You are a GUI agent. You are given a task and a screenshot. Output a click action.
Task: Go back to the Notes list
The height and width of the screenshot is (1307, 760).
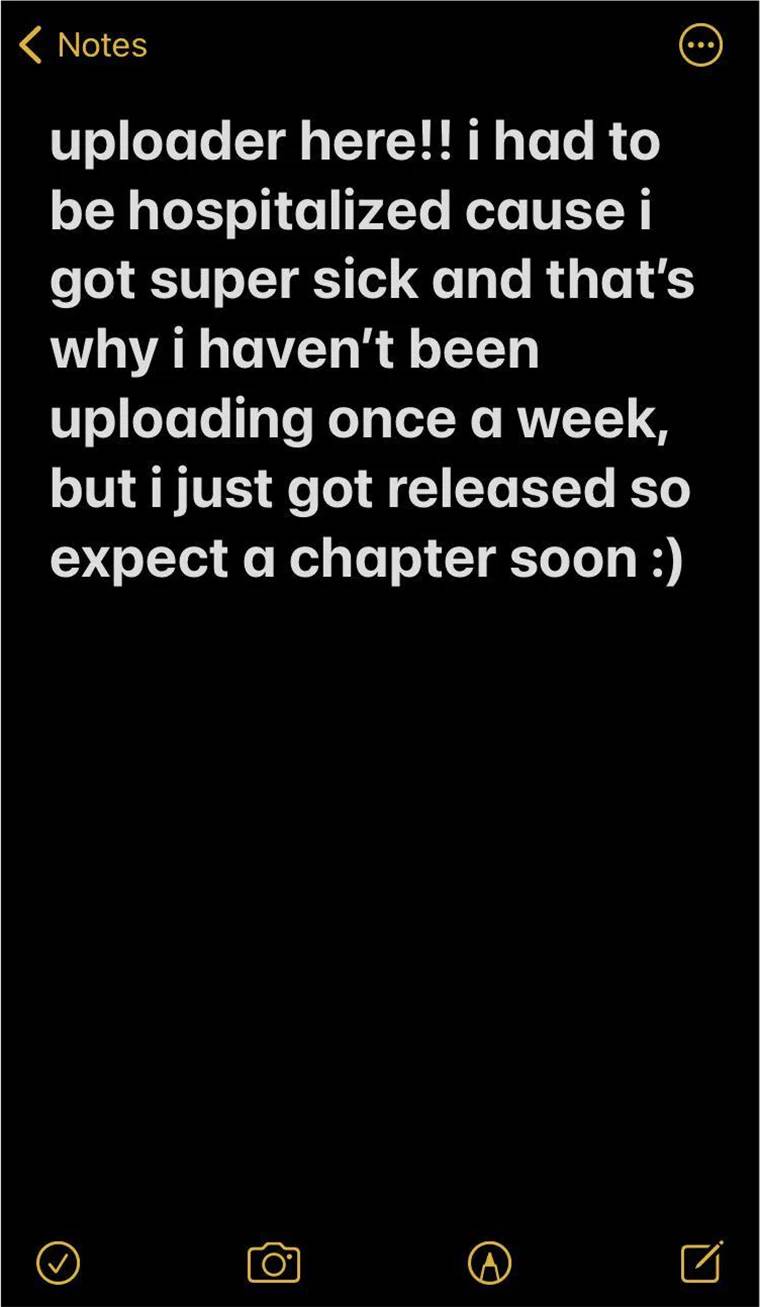click(x=82, y=45)
